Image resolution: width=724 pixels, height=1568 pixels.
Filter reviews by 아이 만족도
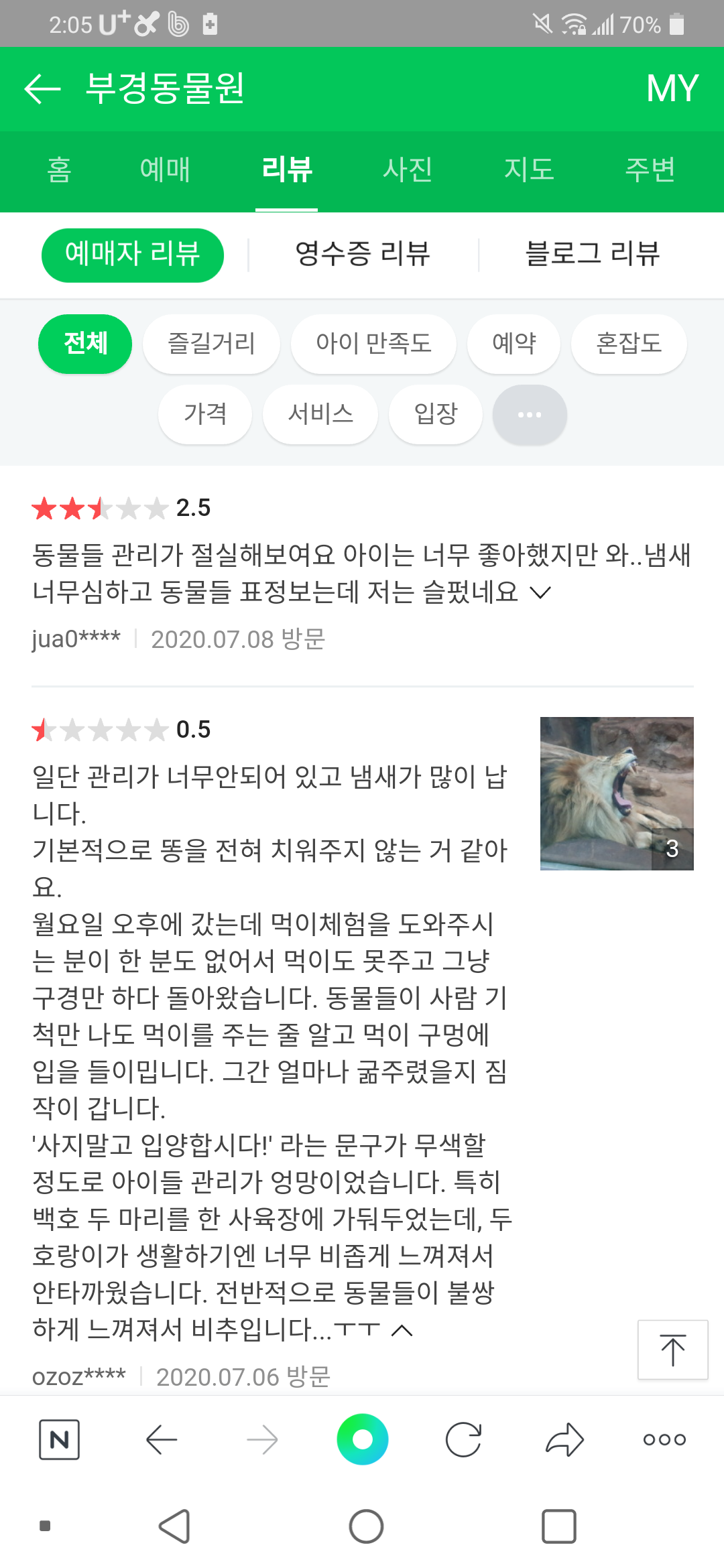[373, 344]
